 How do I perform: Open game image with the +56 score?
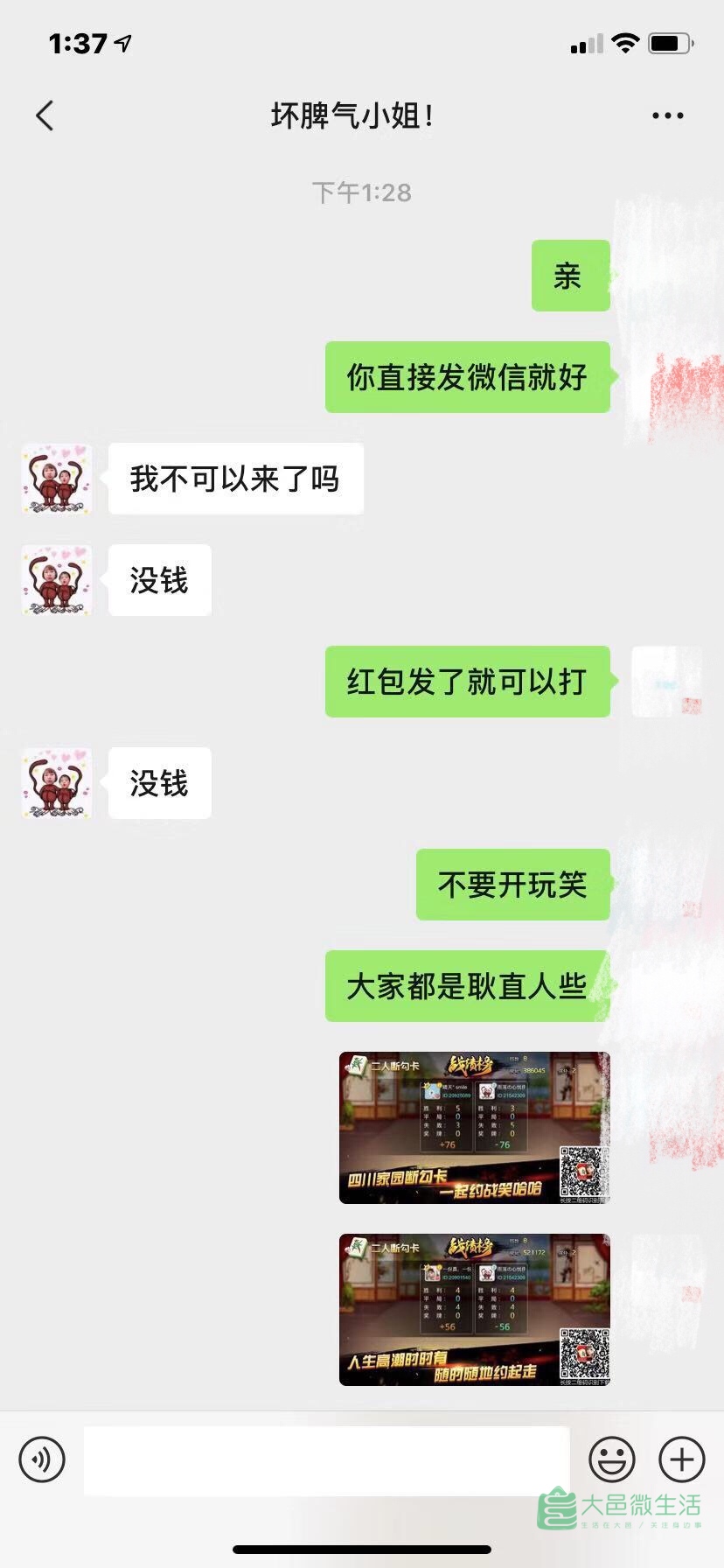coord(474,1309)
